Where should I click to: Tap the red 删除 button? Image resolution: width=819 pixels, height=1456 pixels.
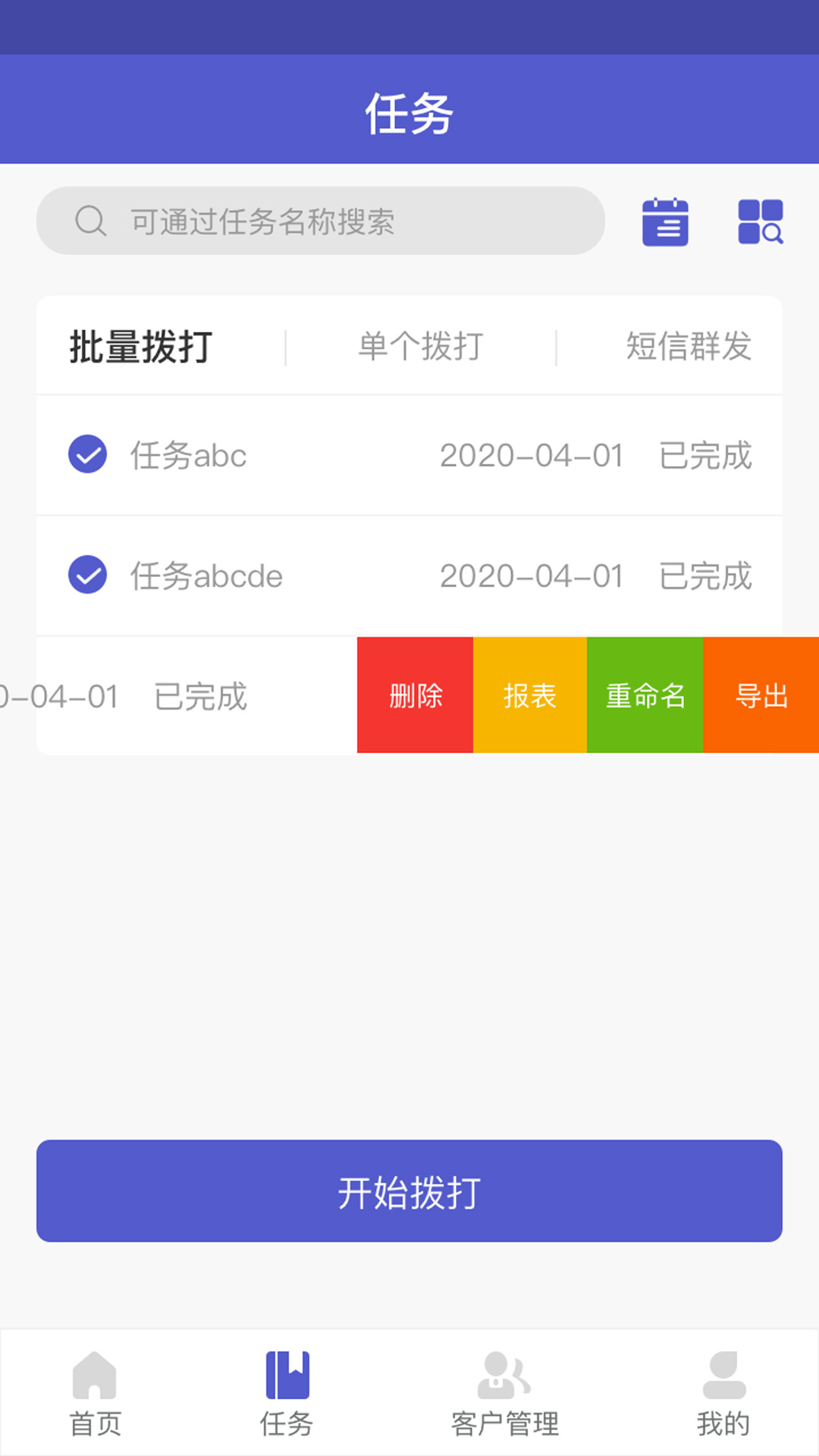pos(416,695)
